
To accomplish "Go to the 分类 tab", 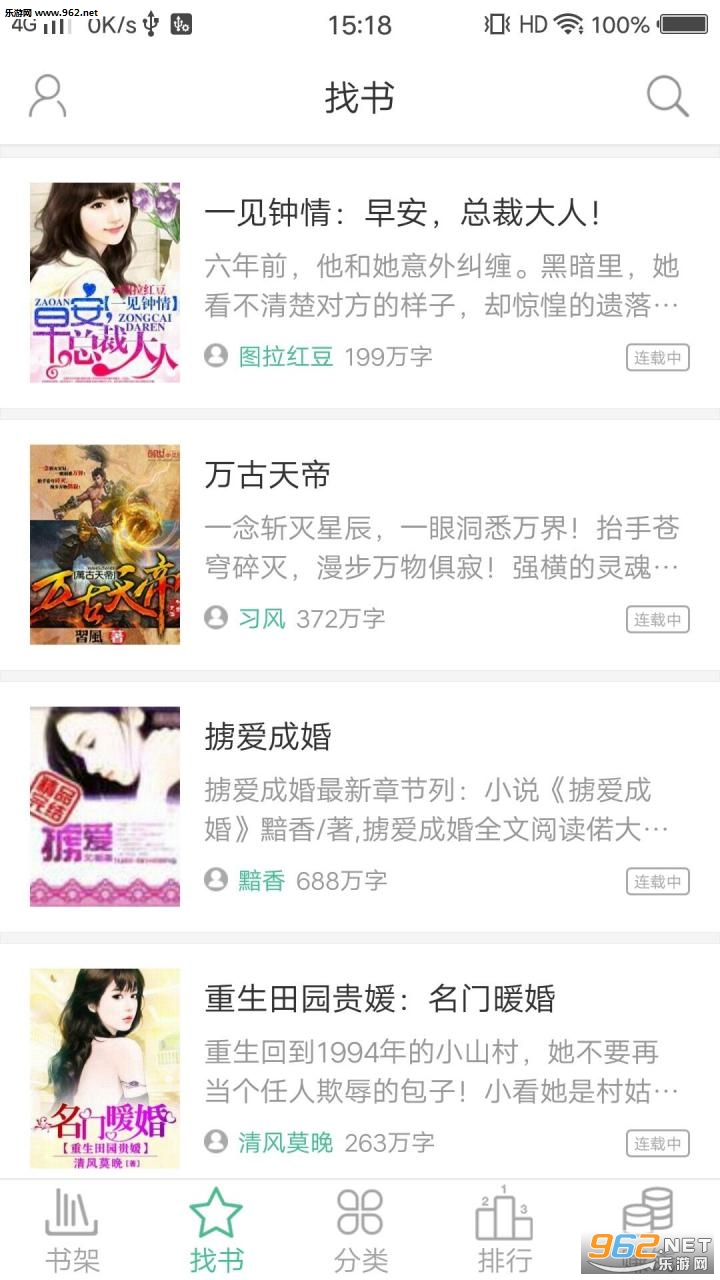I will (x=360, y=1230).
